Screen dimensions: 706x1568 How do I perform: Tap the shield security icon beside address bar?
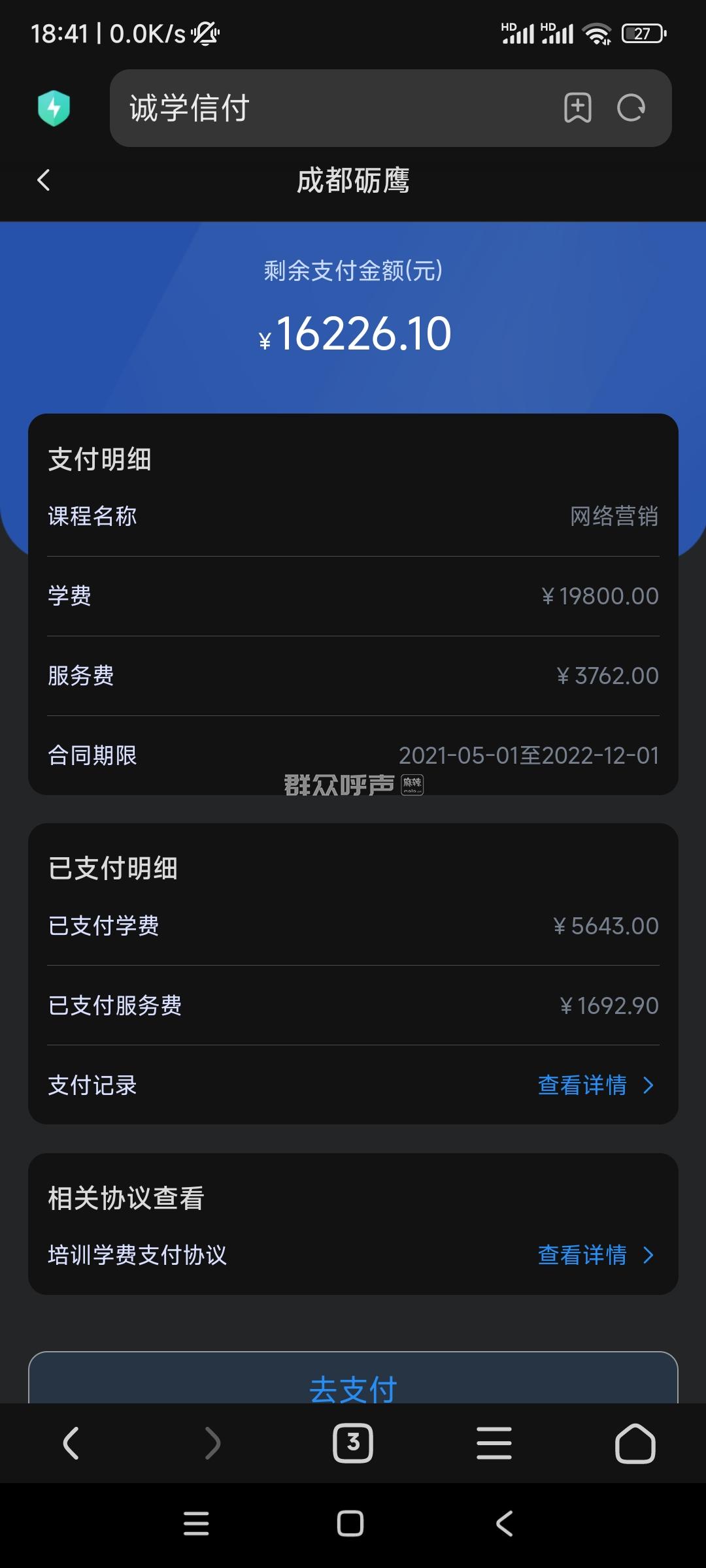coord(54,108)
